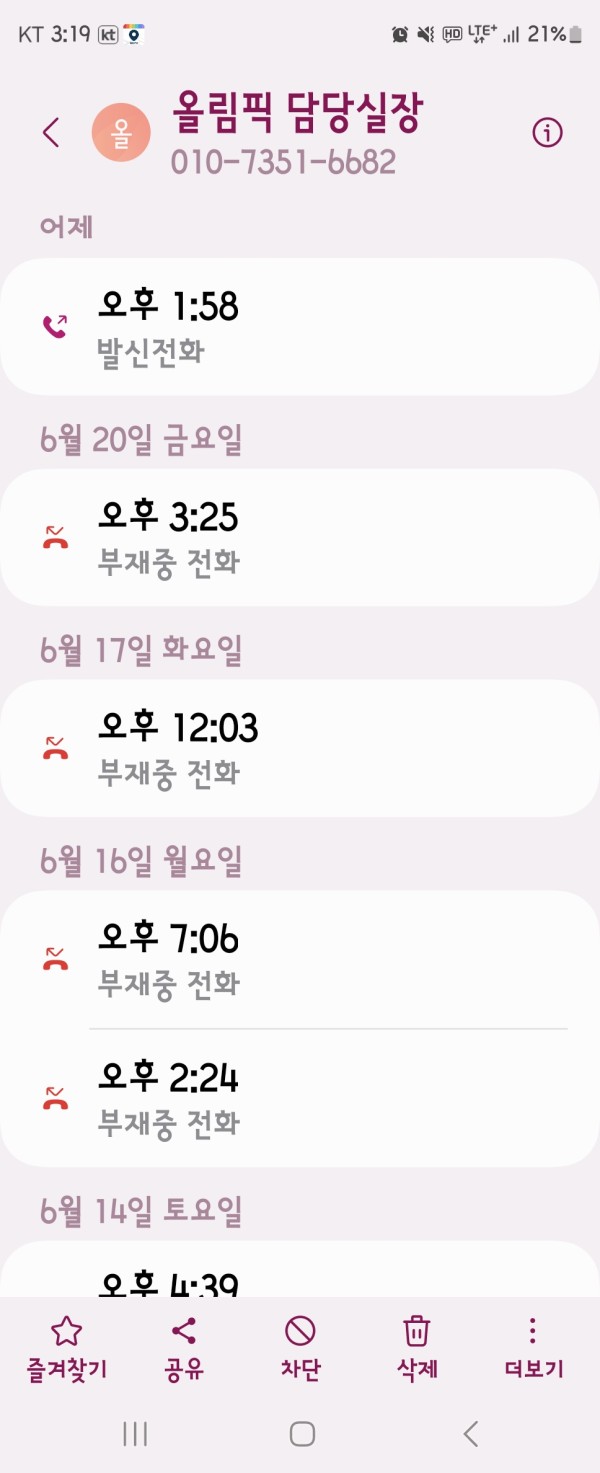600x1473 pixels.
Task: Tap the 올림픽 담당실장 contact avatar
Action: pos(121,133)
